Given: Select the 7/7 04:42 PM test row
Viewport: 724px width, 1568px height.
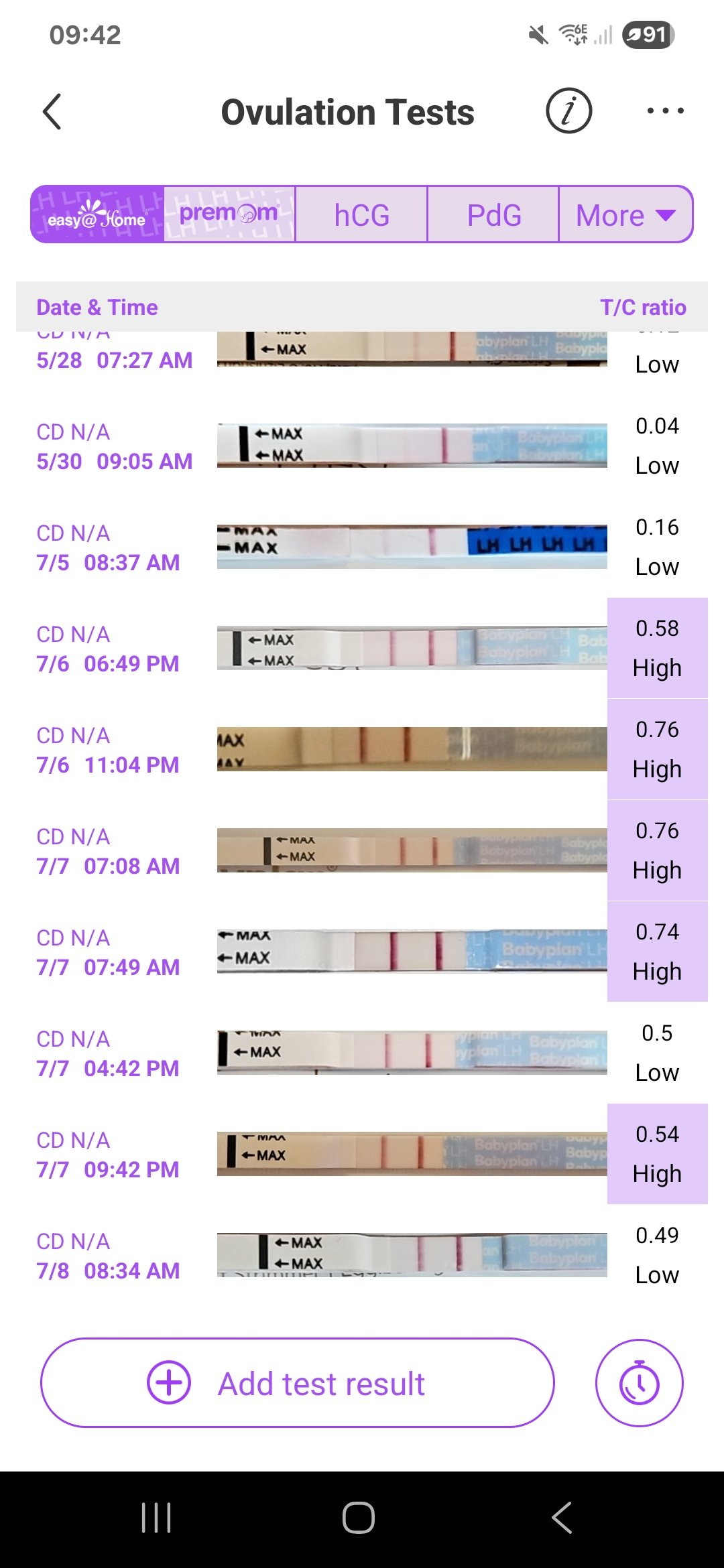Looking at the screenshot, I should point(362,1053).
